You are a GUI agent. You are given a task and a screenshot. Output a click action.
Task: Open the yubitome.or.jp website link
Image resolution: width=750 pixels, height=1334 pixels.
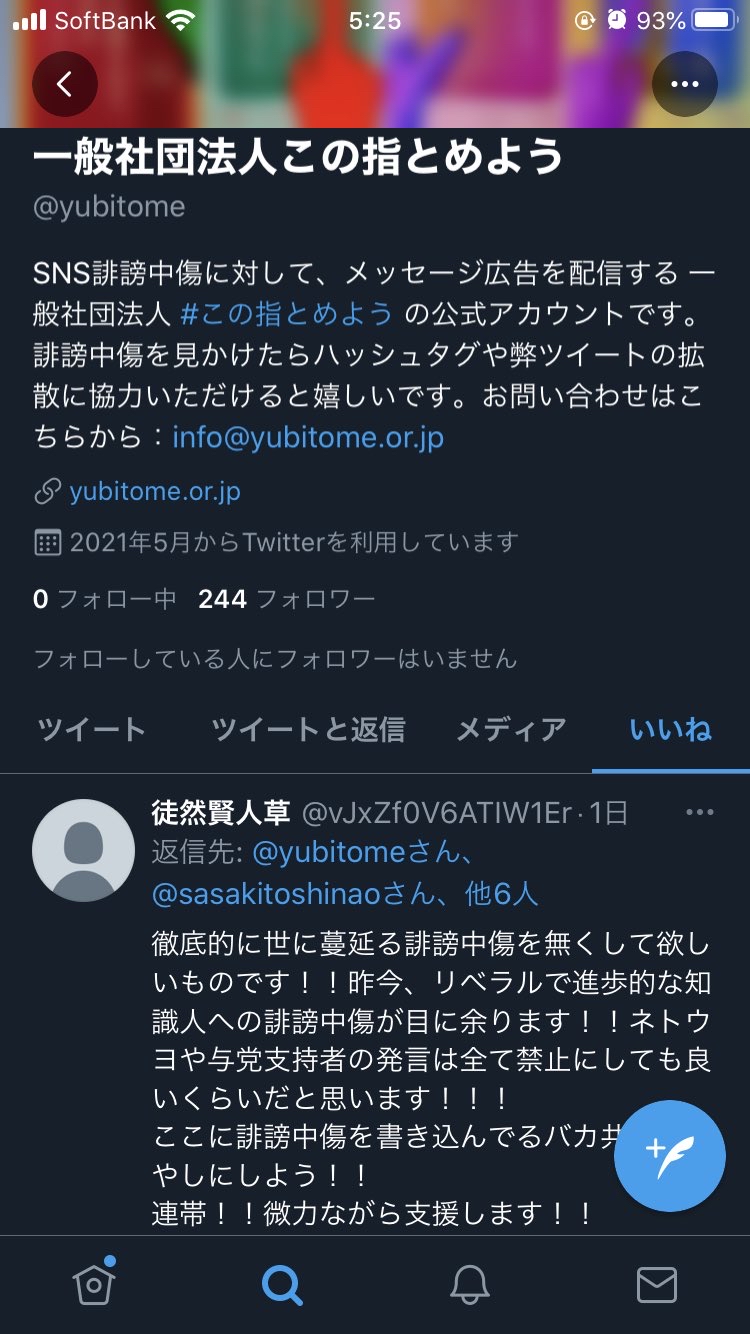155,491
